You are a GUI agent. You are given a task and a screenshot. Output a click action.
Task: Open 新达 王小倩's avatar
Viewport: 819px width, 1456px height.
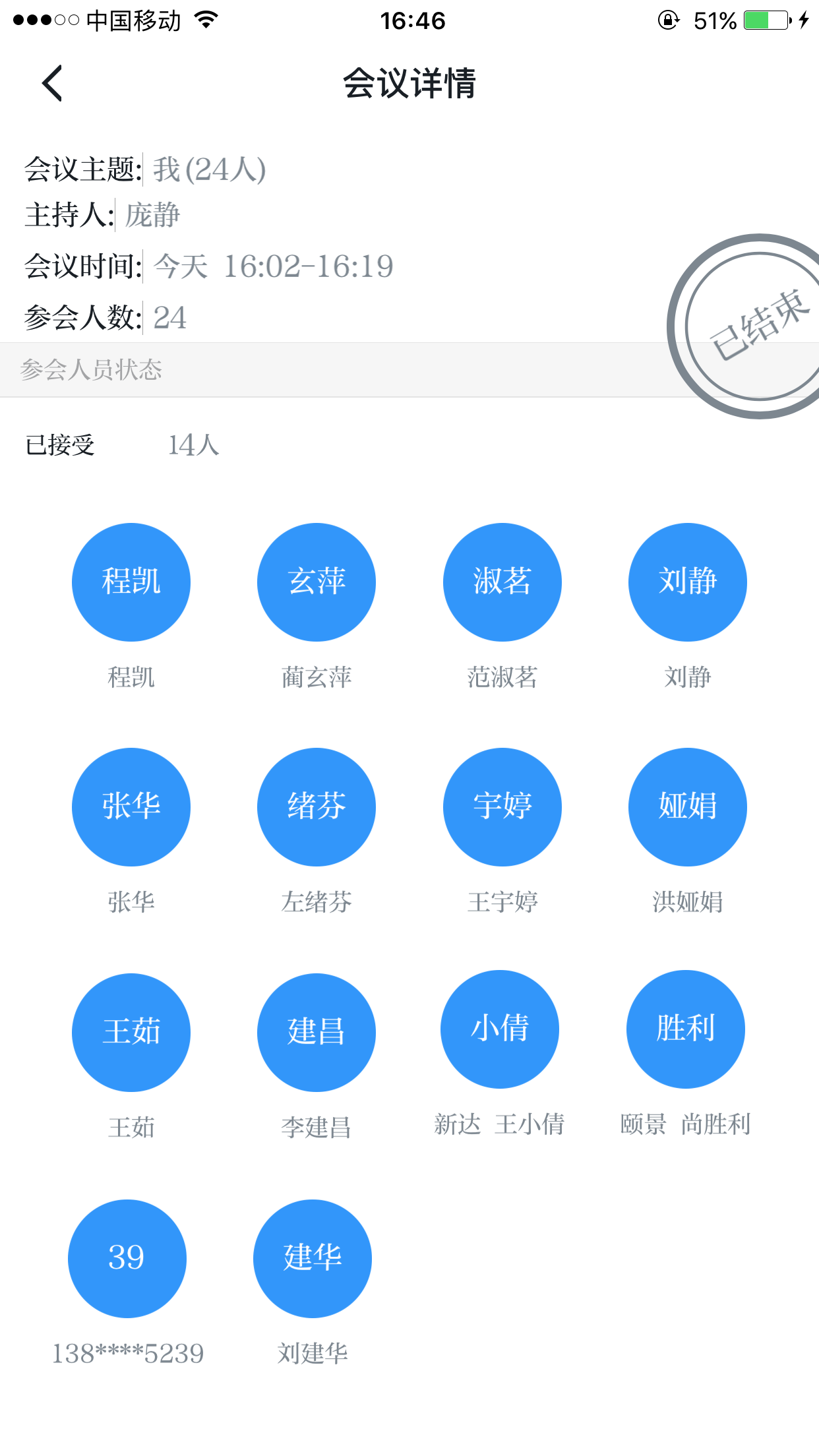500,1029
